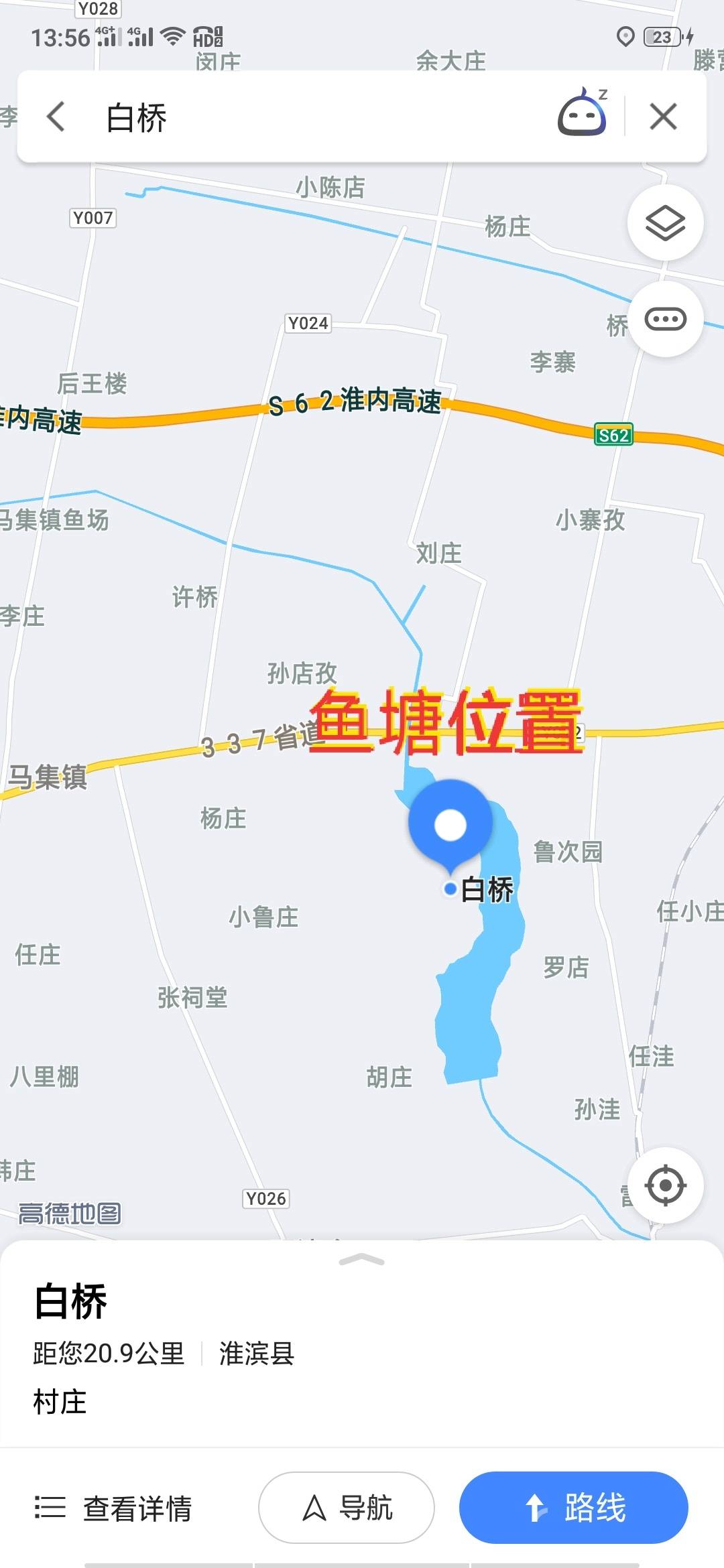The height and width of the screenshot is (1568, 724).
Task: Recenter map on my location
Action: click(665, 1185)
